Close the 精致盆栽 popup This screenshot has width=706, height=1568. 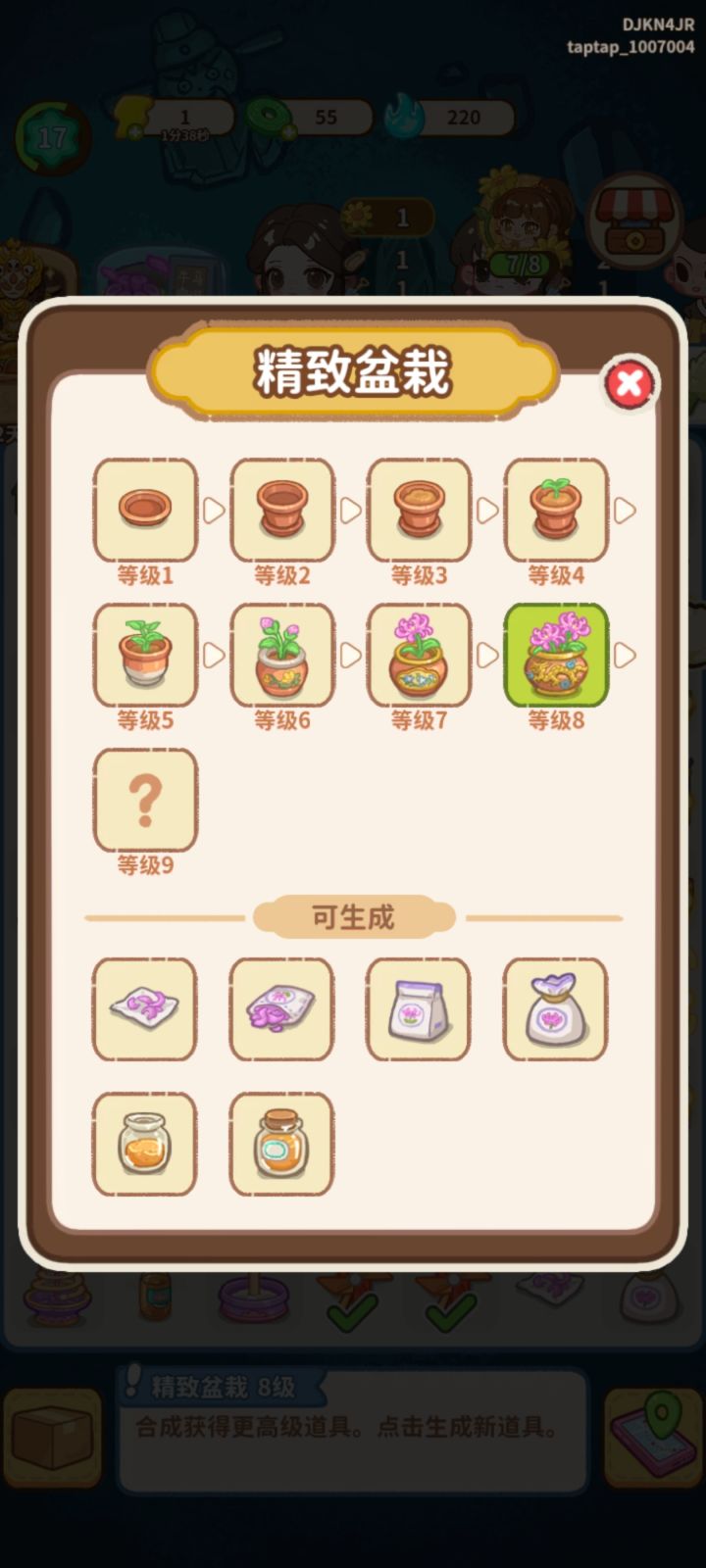click(x=630, y=384)
